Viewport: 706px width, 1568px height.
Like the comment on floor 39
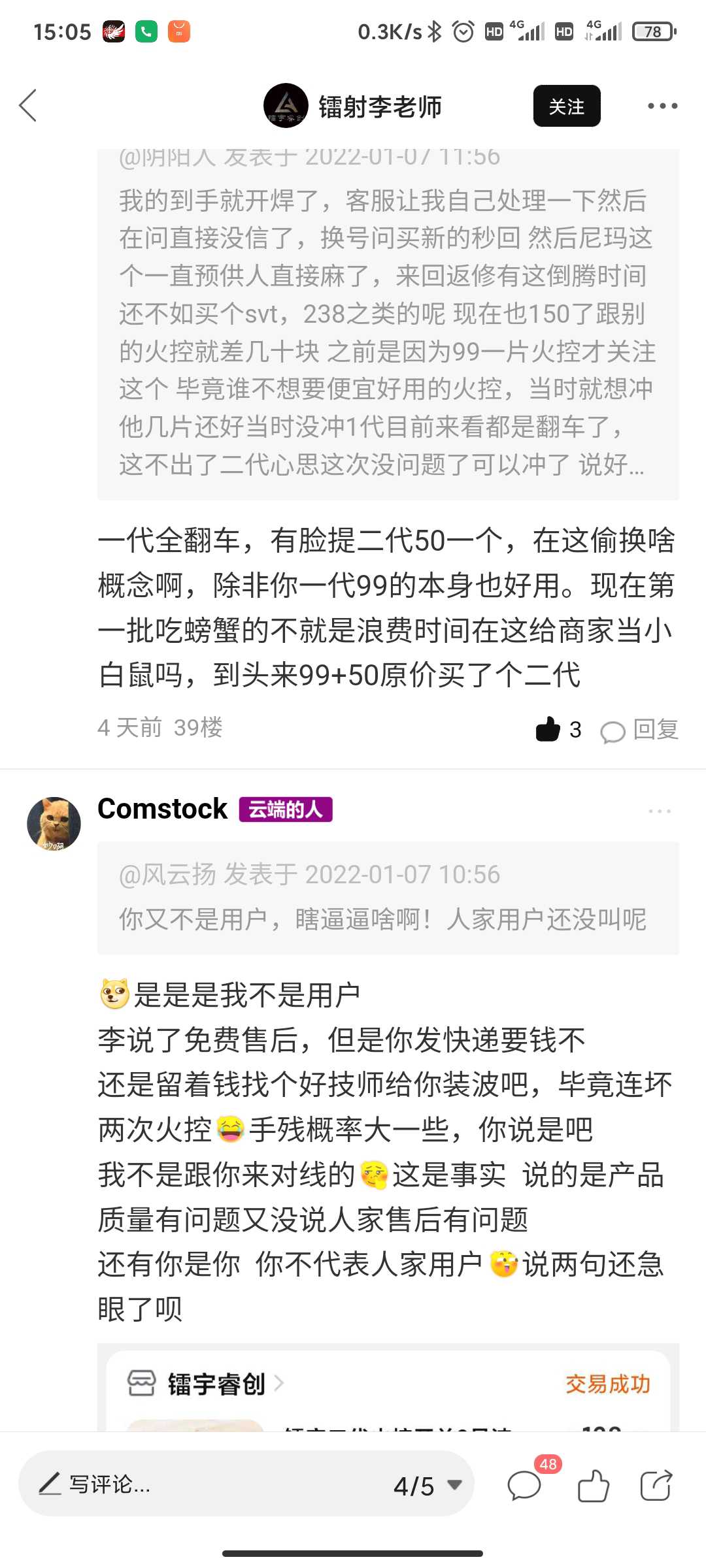click(x=548, y=729)
